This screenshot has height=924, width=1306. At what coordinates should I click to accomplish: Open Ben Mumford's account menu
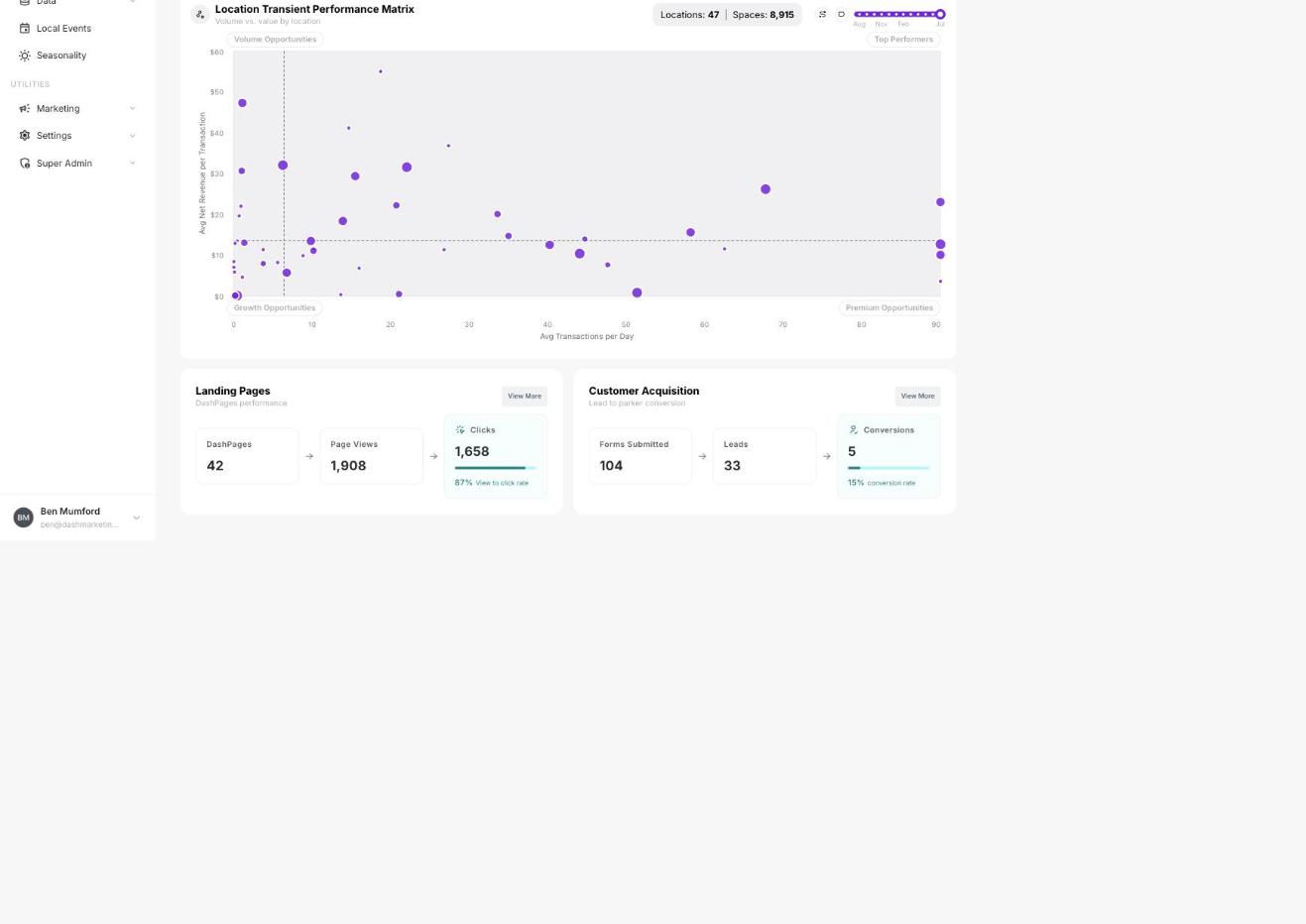coord(77,518)
